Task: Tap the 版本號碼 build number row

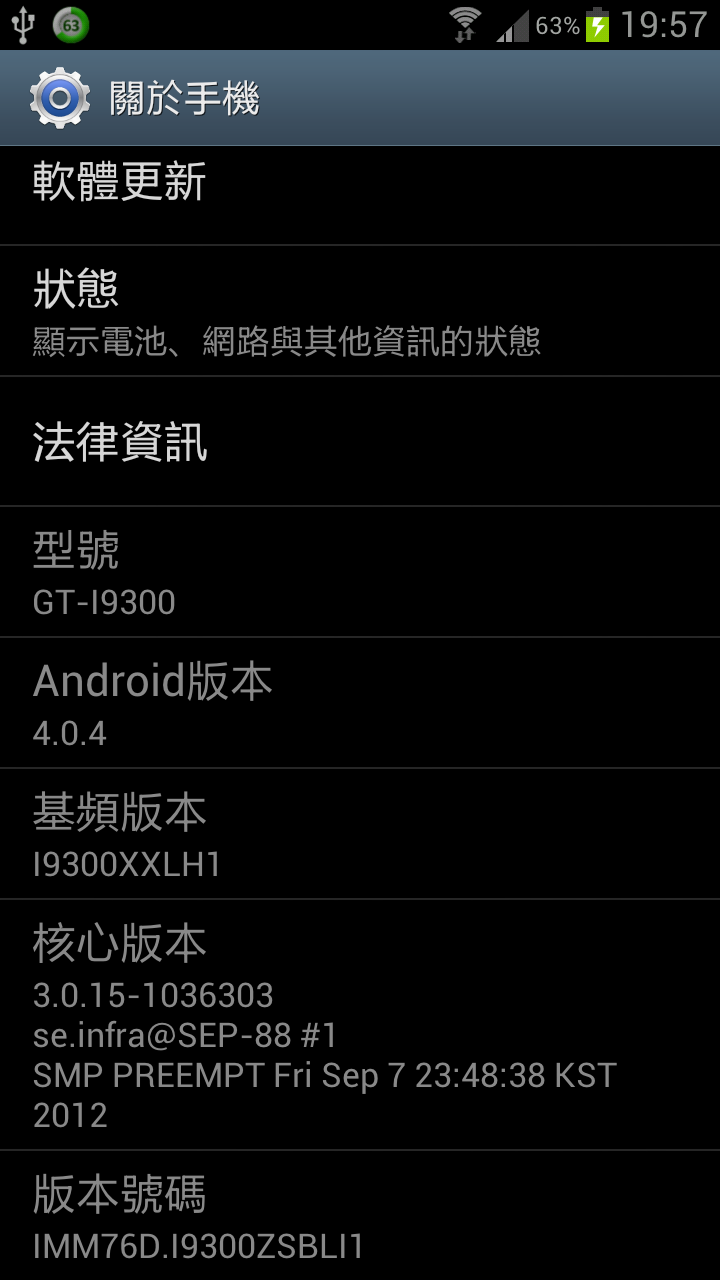Action: click(360, 1216)
